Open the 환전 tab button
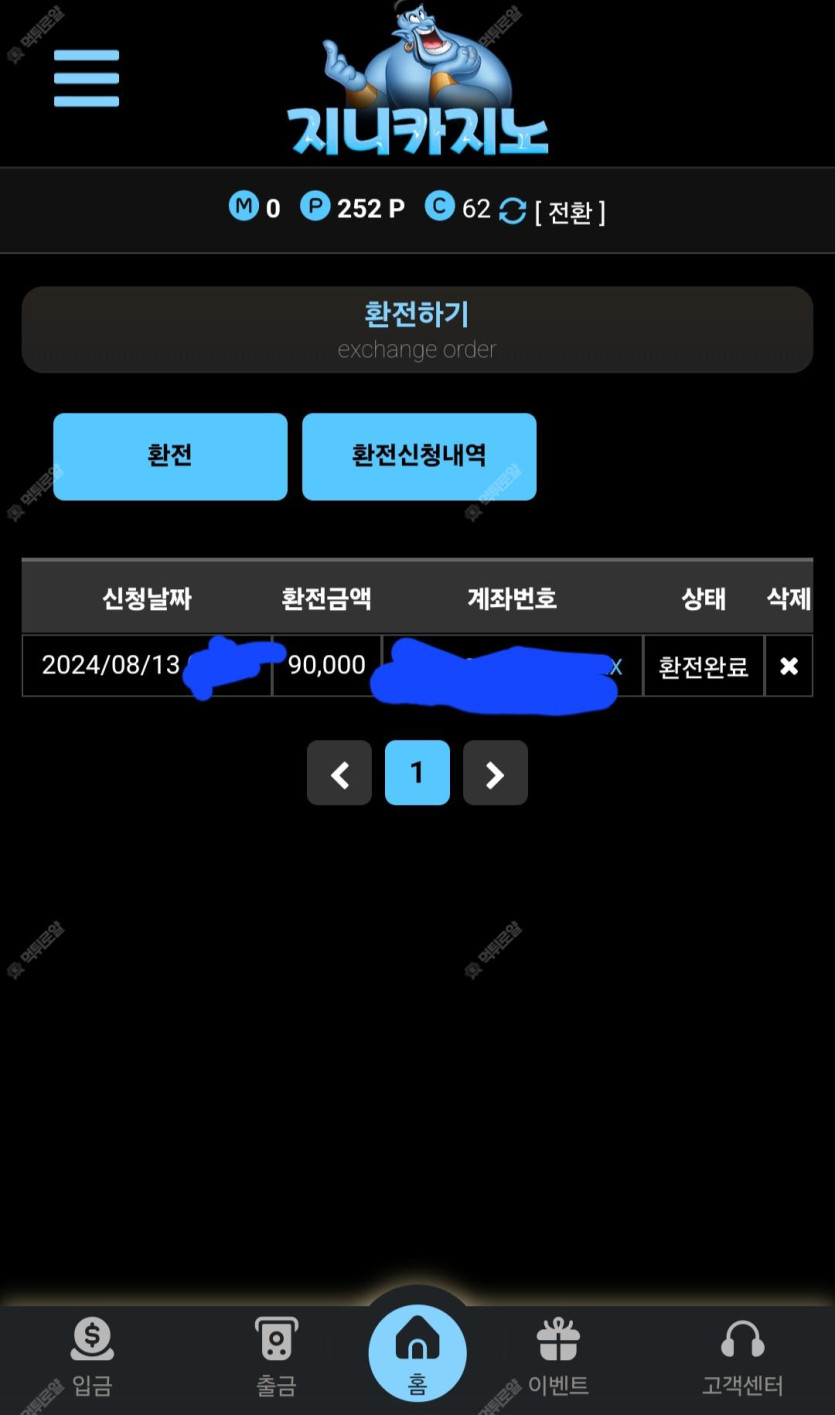This screenshot has height=1415, width=835. click(170, 456)
